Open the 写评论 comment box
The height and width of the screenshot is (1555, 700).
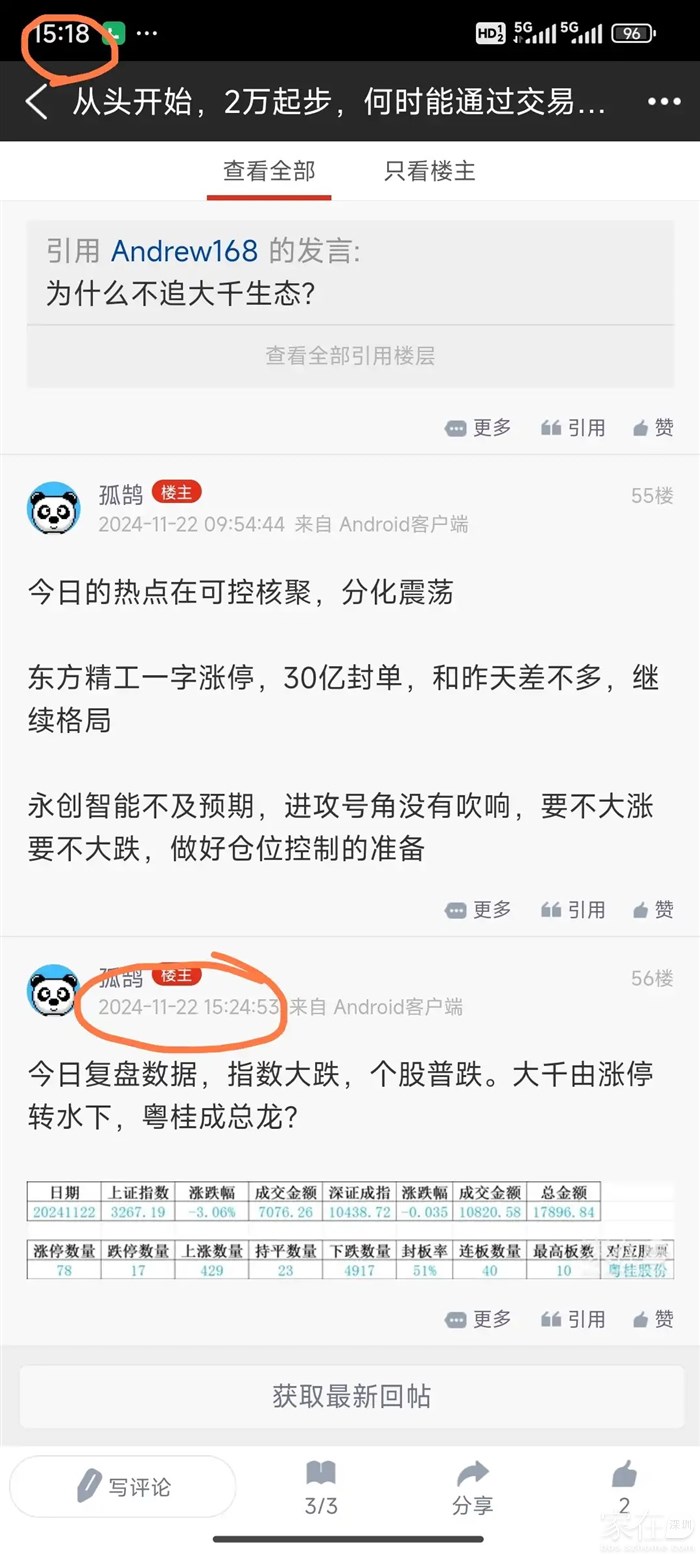[122, 1487]
